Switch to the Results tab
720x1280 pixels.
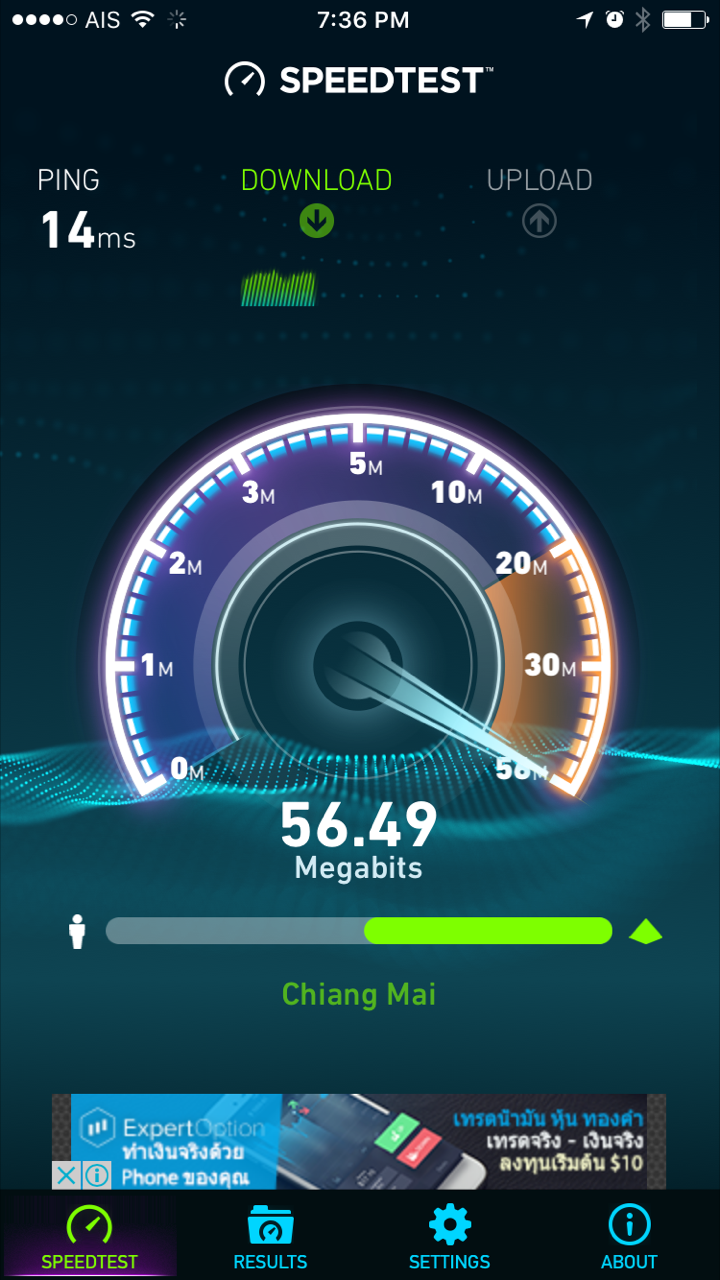pos(270,1238)
